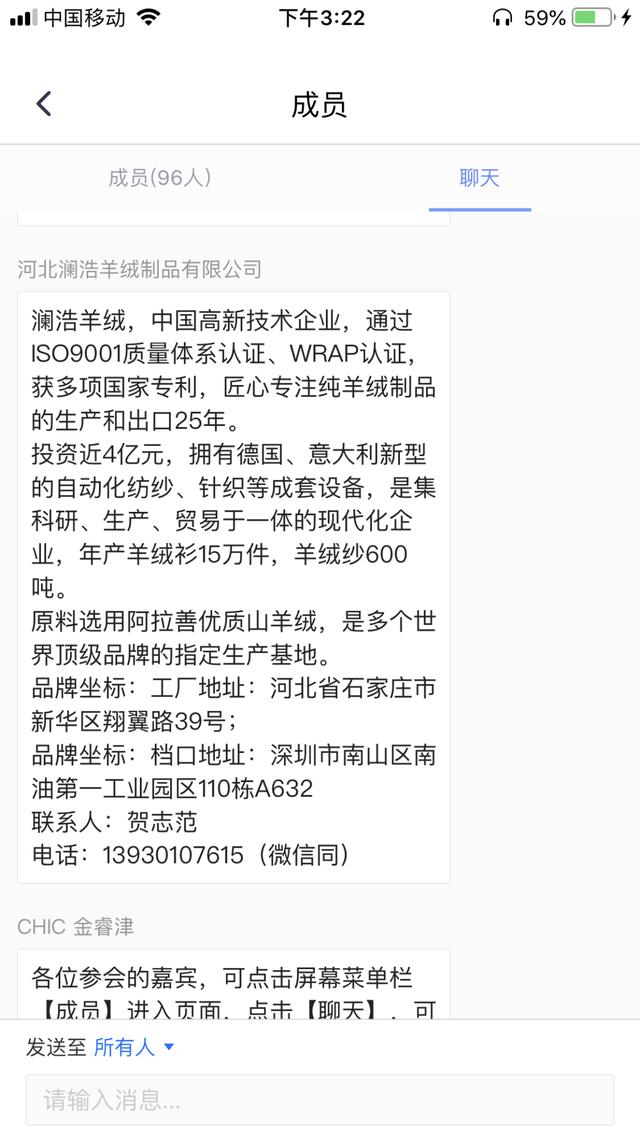Switch to the 成员(96人) tab
Viewport: 640px width, 1138px height.
point(160,178)
